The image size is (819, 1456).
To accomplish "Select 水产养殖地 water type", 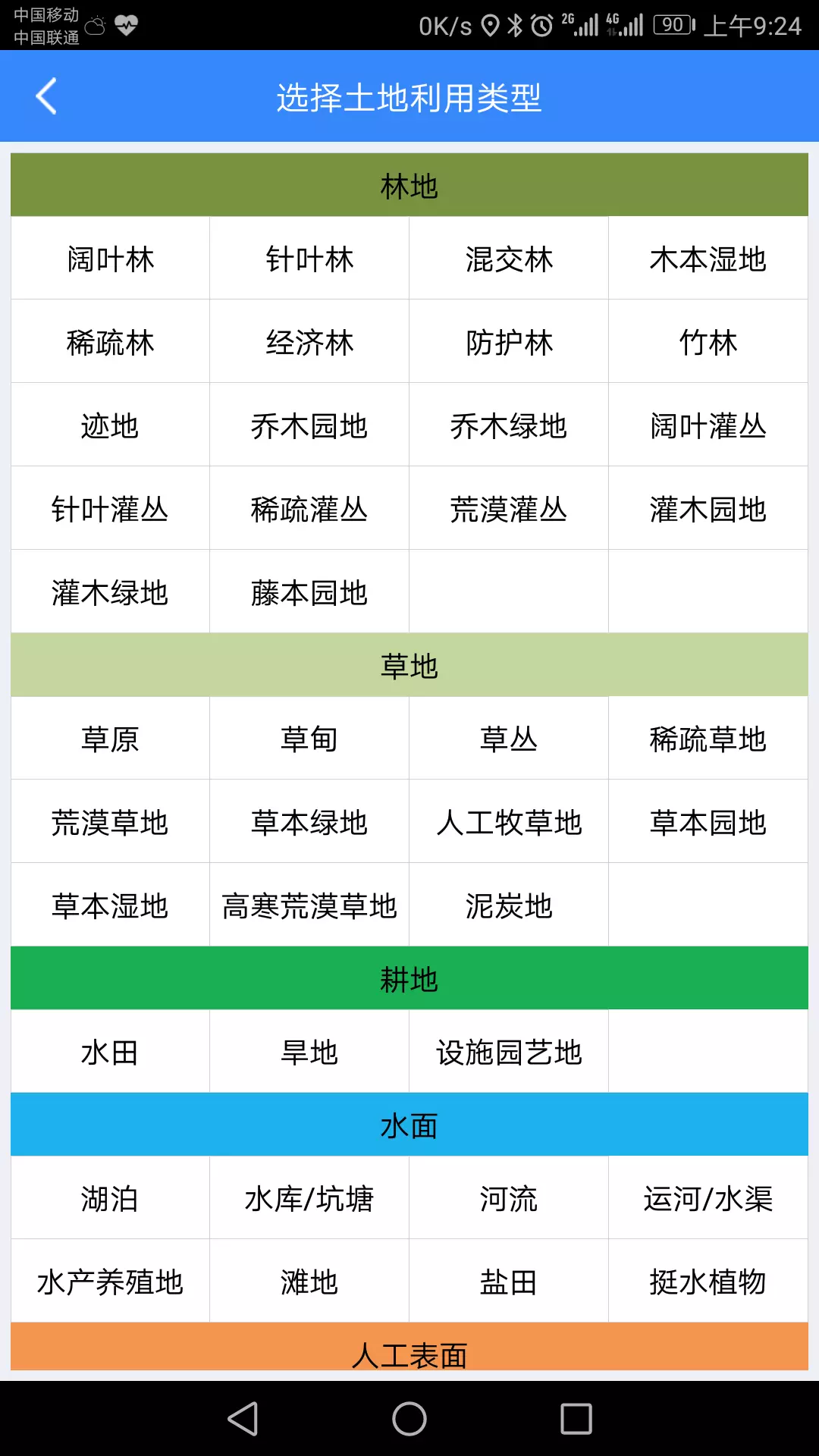I will point(110,1282).
